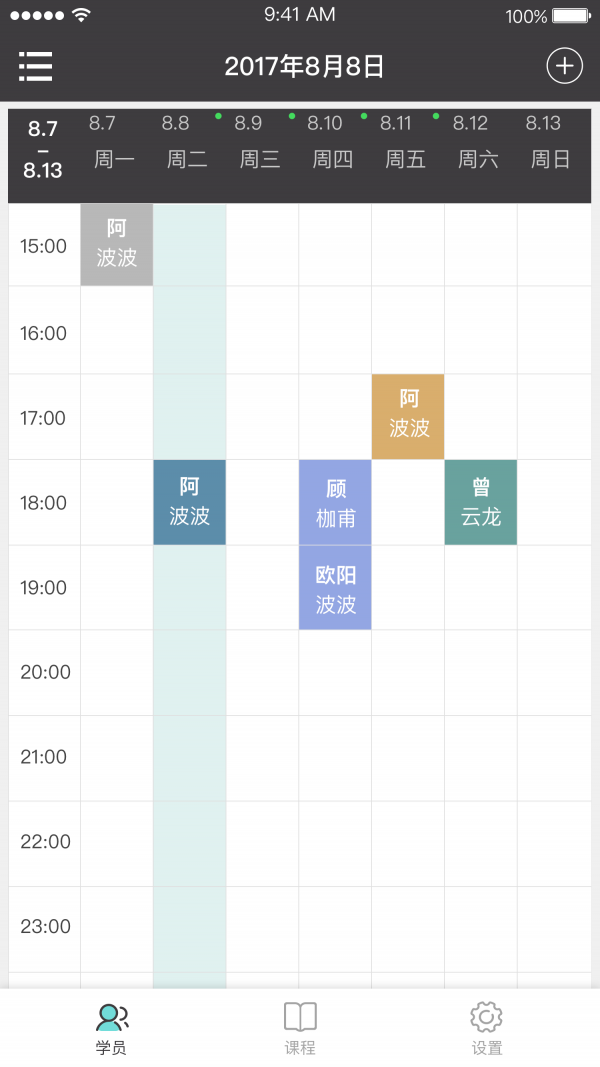600x1067 pixels.
Task: Open the 欧阳波波 lesson block
Action: coord(335,588)
